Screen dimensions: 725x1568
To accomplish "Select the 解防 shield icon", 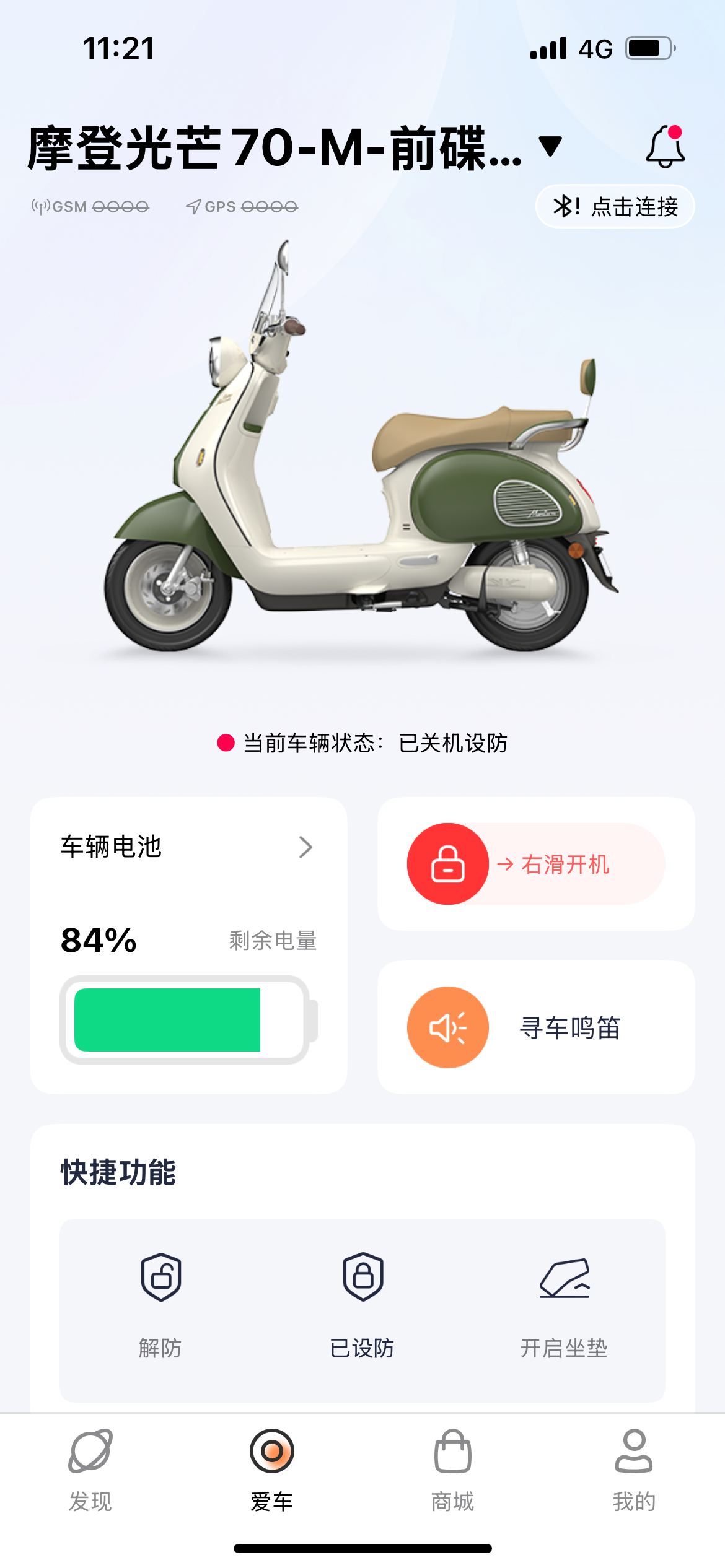I will pos(160,1278).
